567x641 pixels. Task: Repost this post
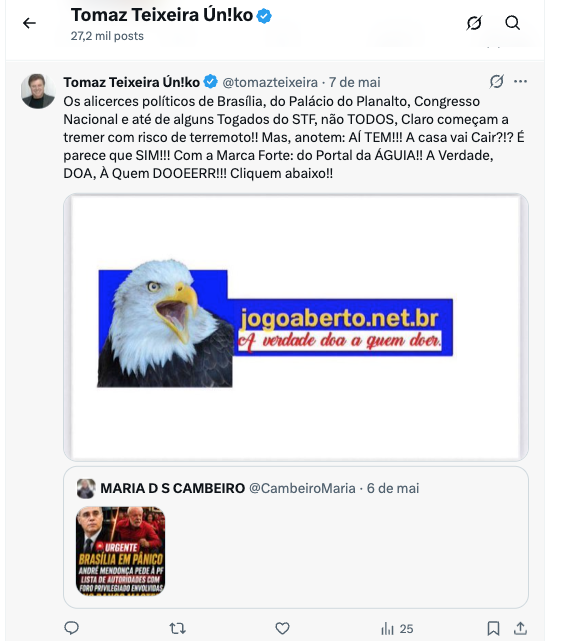coord(177,628)
